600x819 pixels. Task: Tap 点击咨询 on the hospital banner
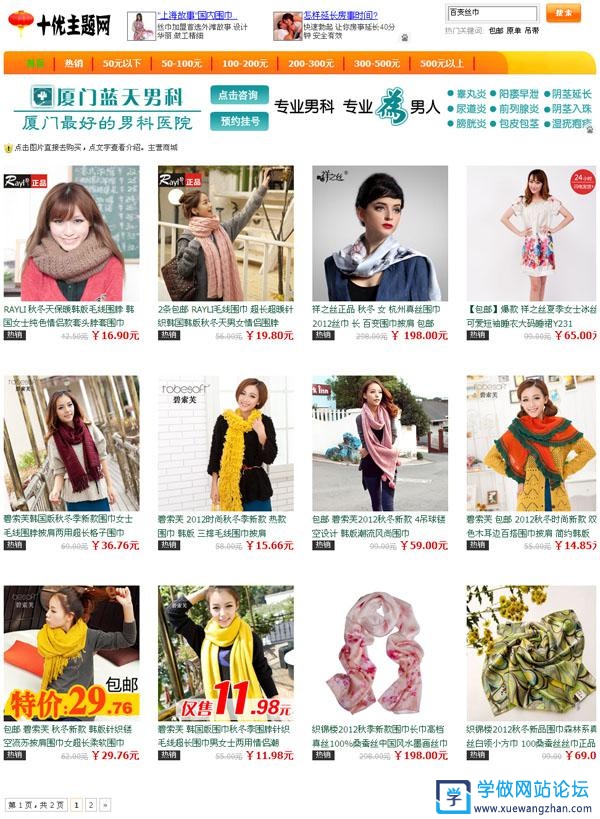239,96
